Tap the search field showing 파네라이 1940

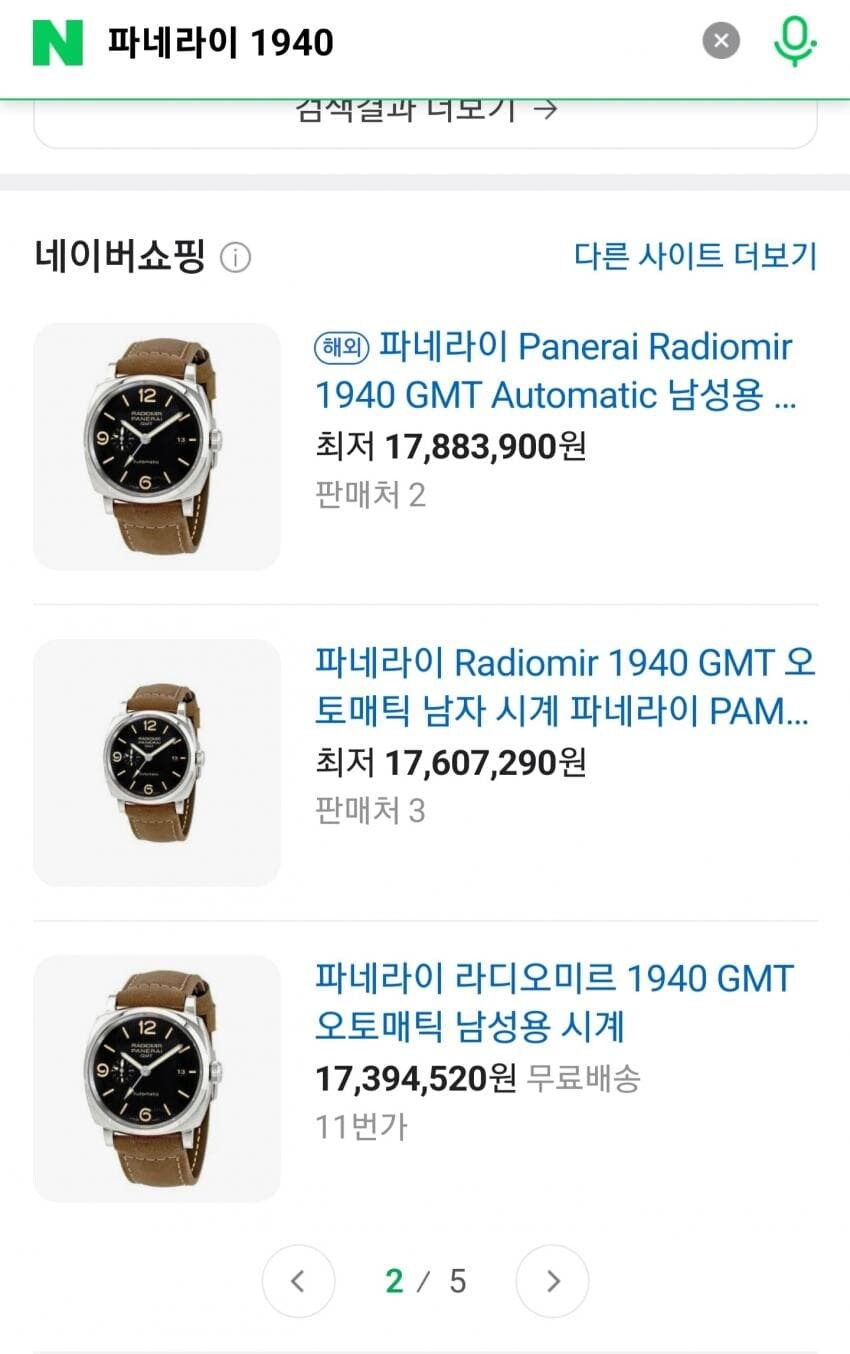pyautogui.click(x=400, y=42)
